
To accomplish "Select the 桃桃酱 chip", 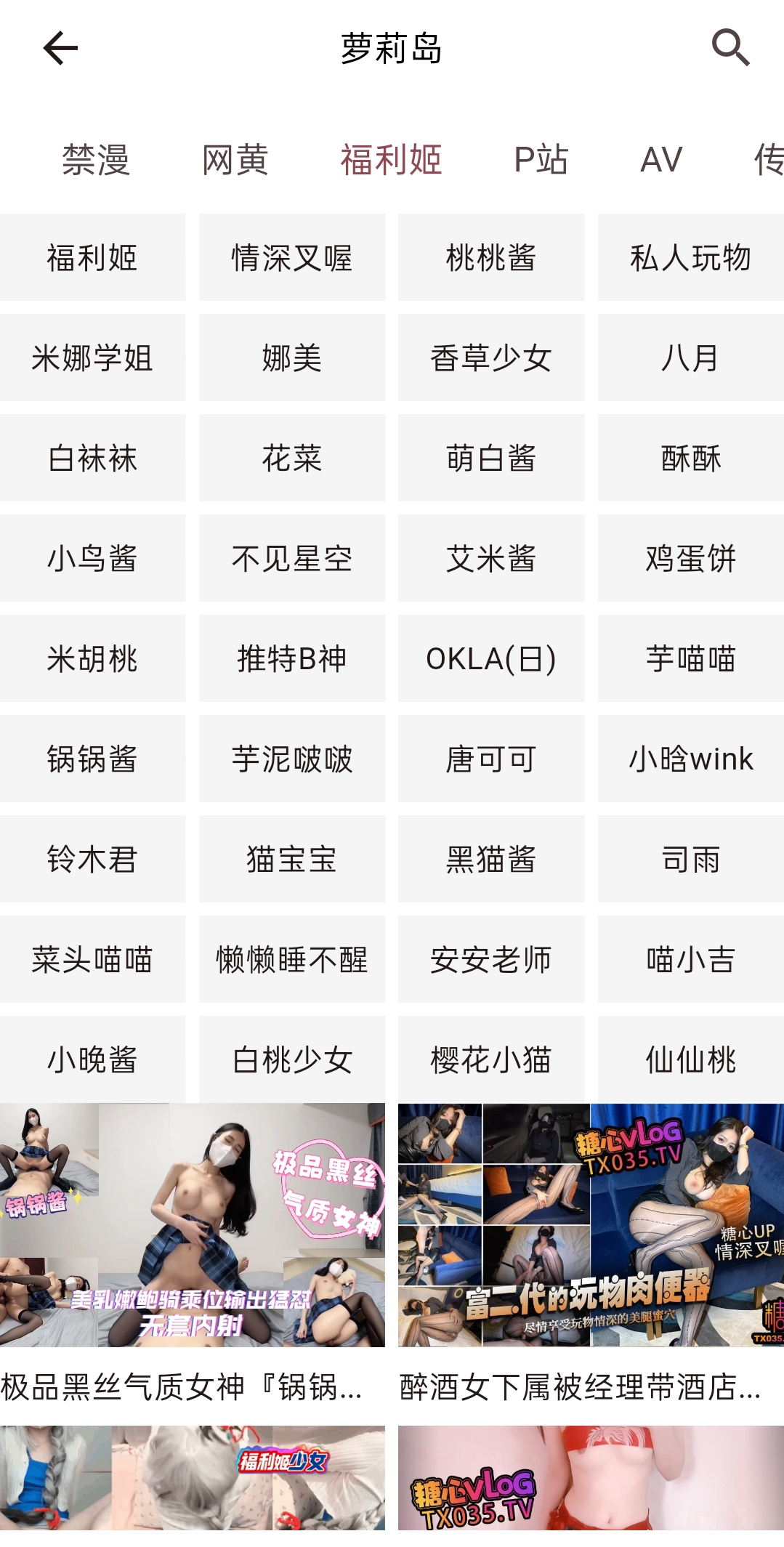I will [491, 258].
